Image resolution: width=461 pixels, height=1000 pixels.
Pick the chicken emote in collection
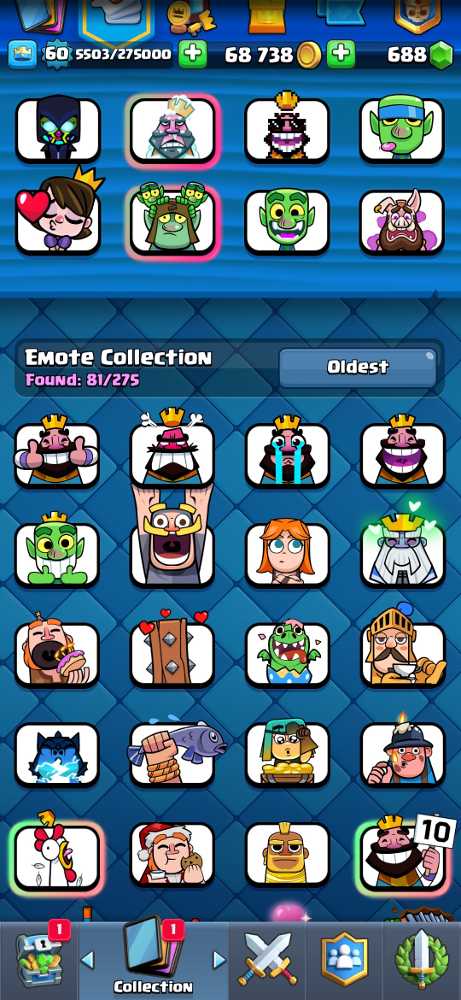point(57,853)
